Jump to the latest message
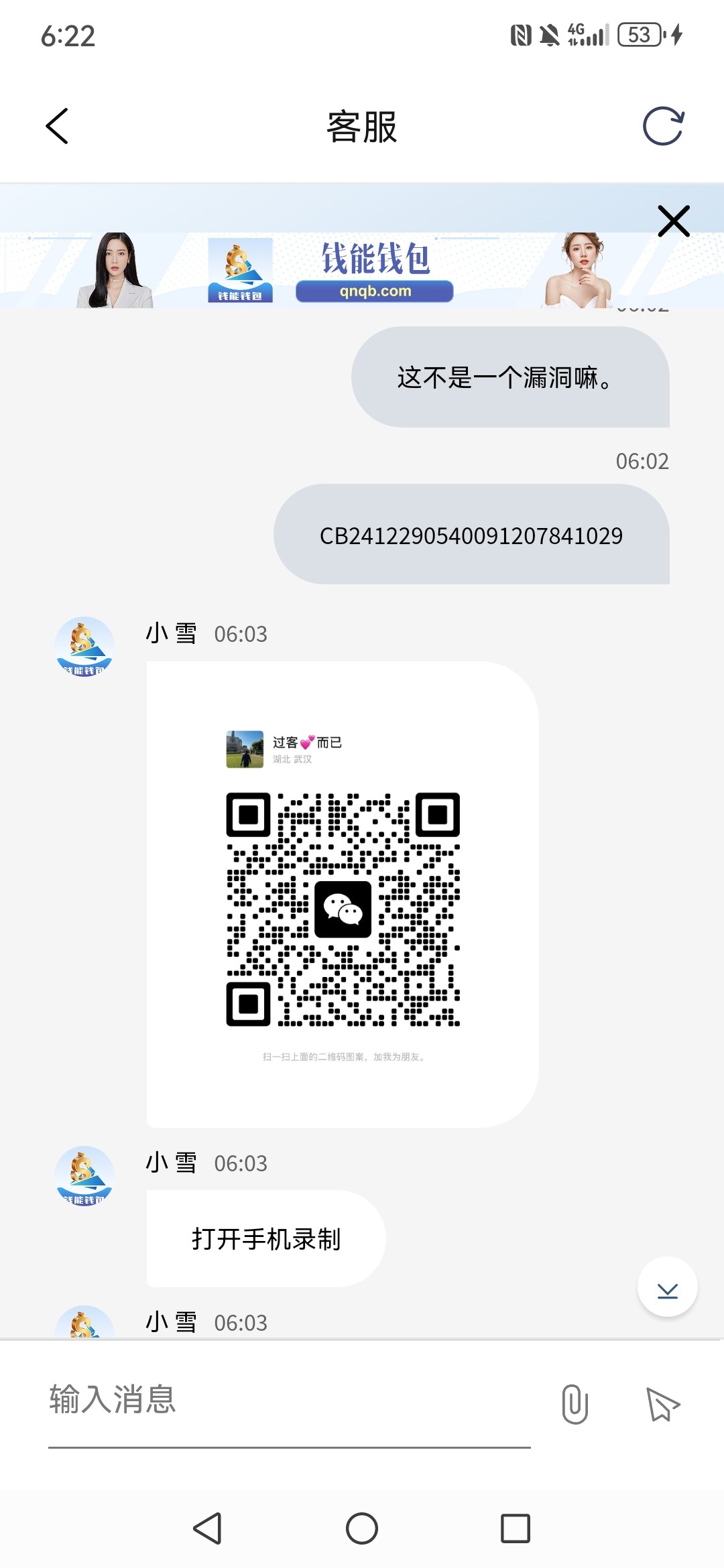Viewport: 724px width, 1568px height. [x=667, y=1287]
